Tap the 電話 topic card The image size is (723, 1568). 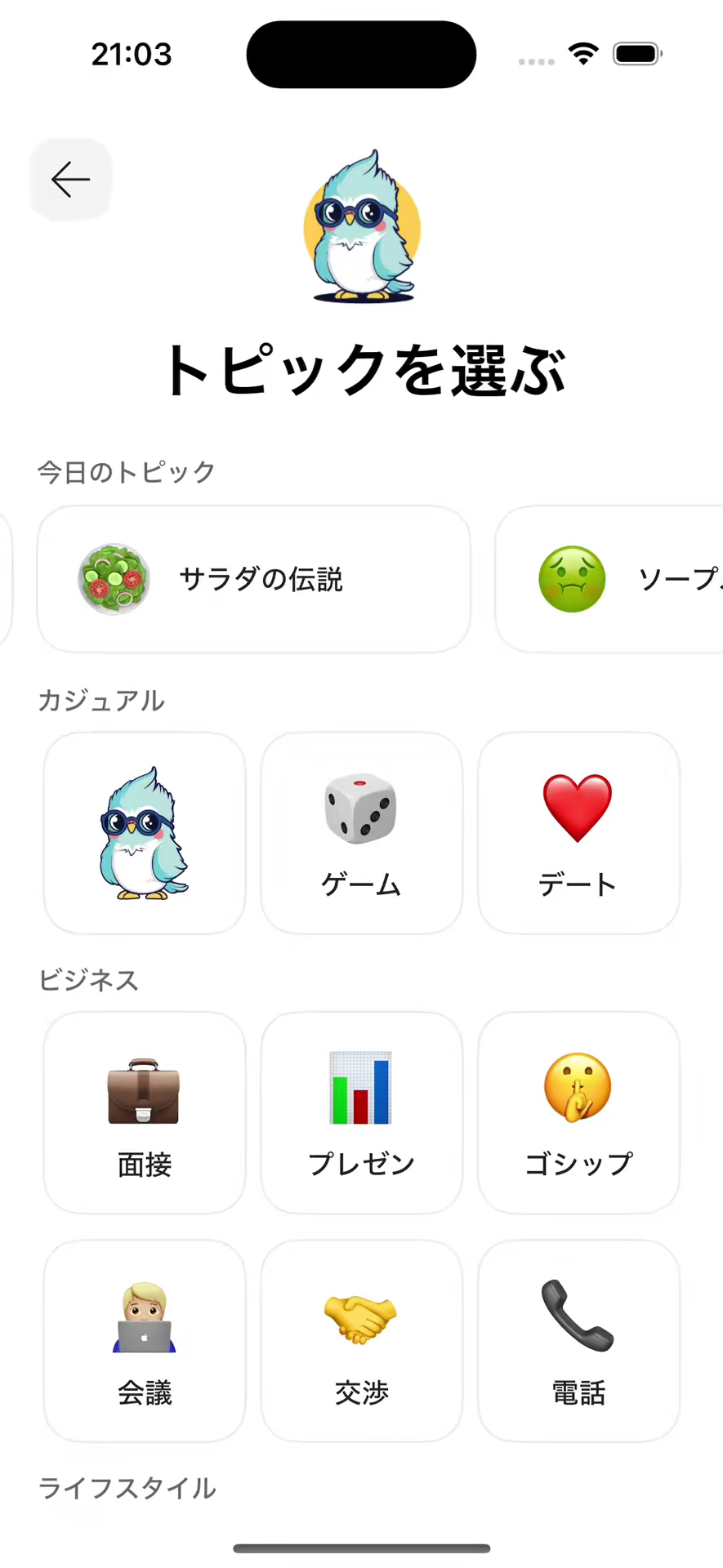click(578, 1340)
